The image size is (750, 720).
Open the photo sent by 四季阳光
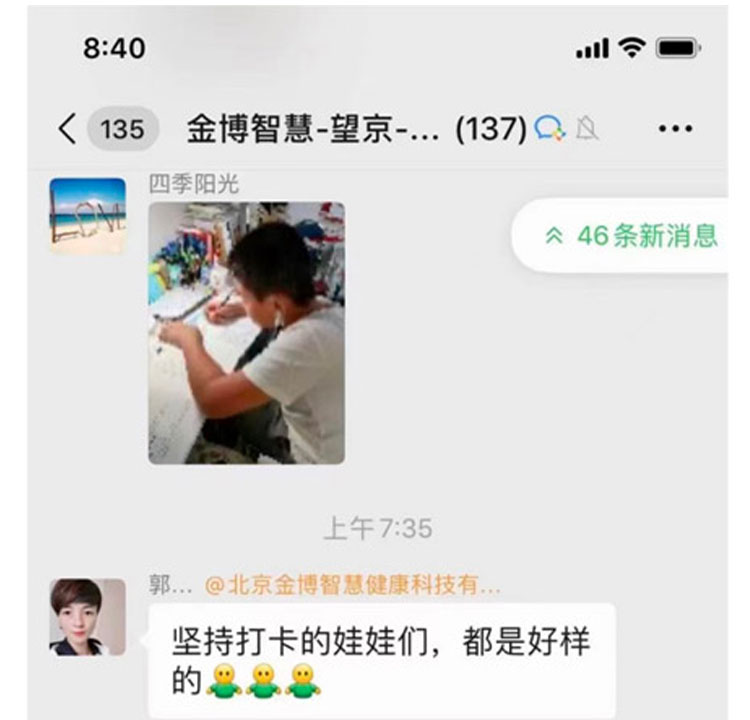pos(247,332)
